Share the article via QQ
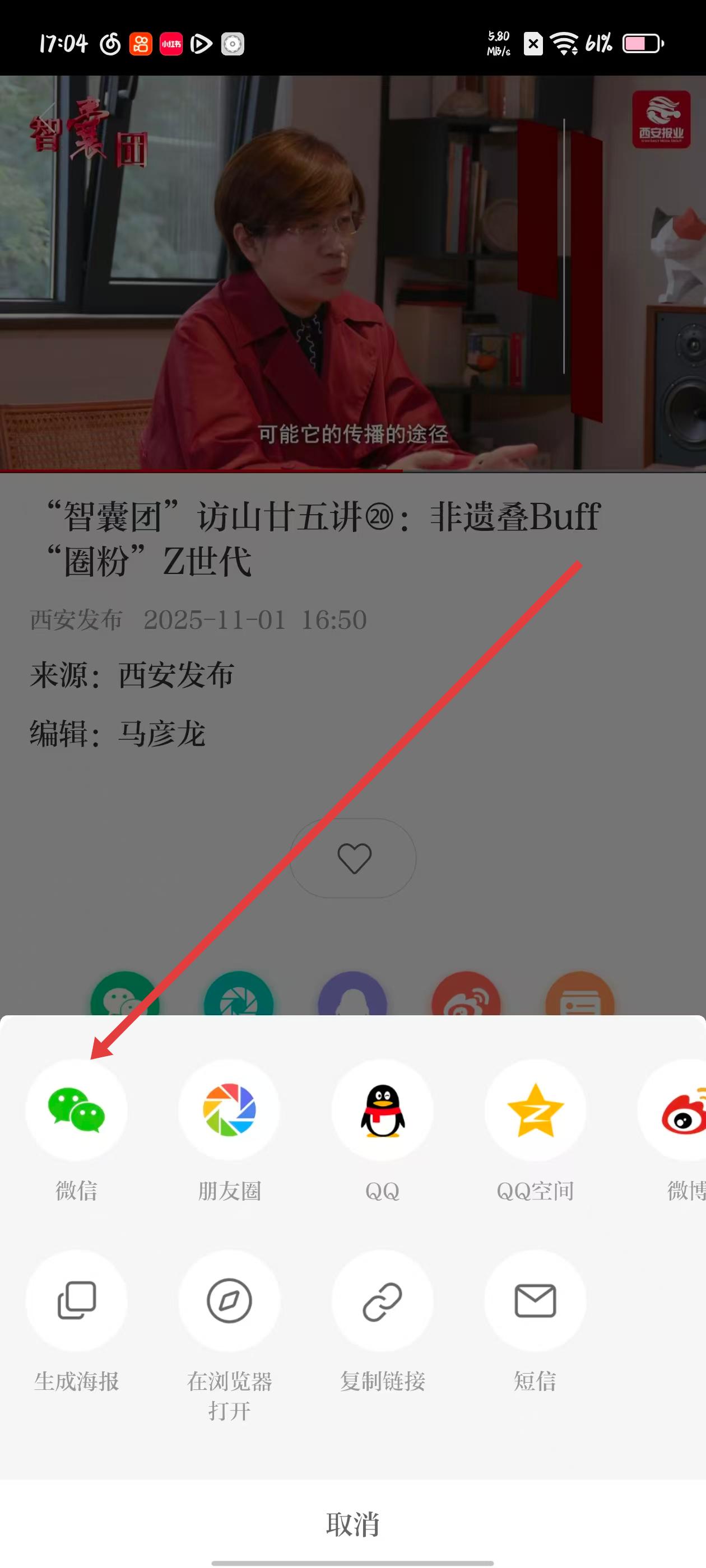Image resolution: width=706 pixels, height=1568 pixels. (x=382, y=1110)
